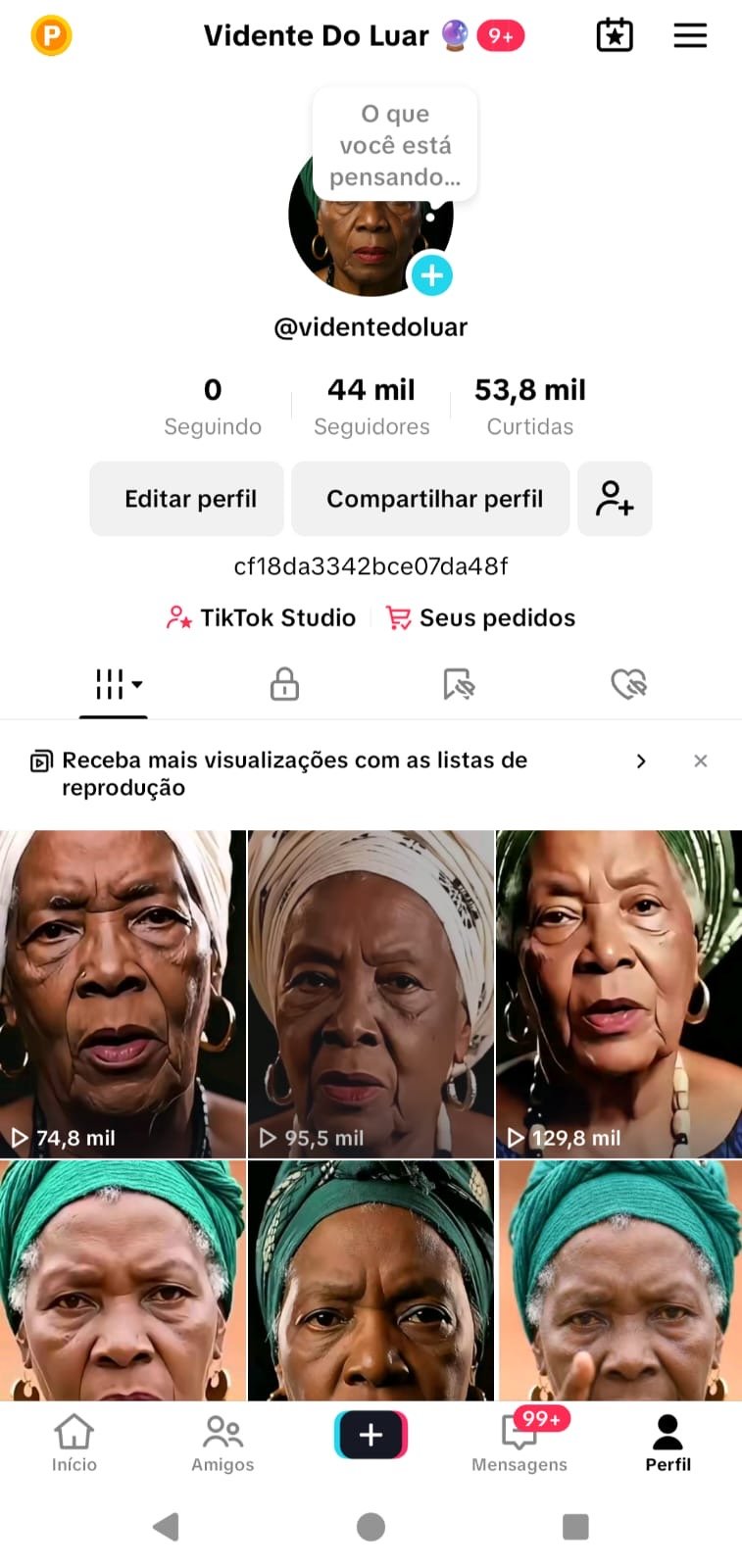
Task: Tap Compartilhar perfil
Action: click(x=431, y=499)
